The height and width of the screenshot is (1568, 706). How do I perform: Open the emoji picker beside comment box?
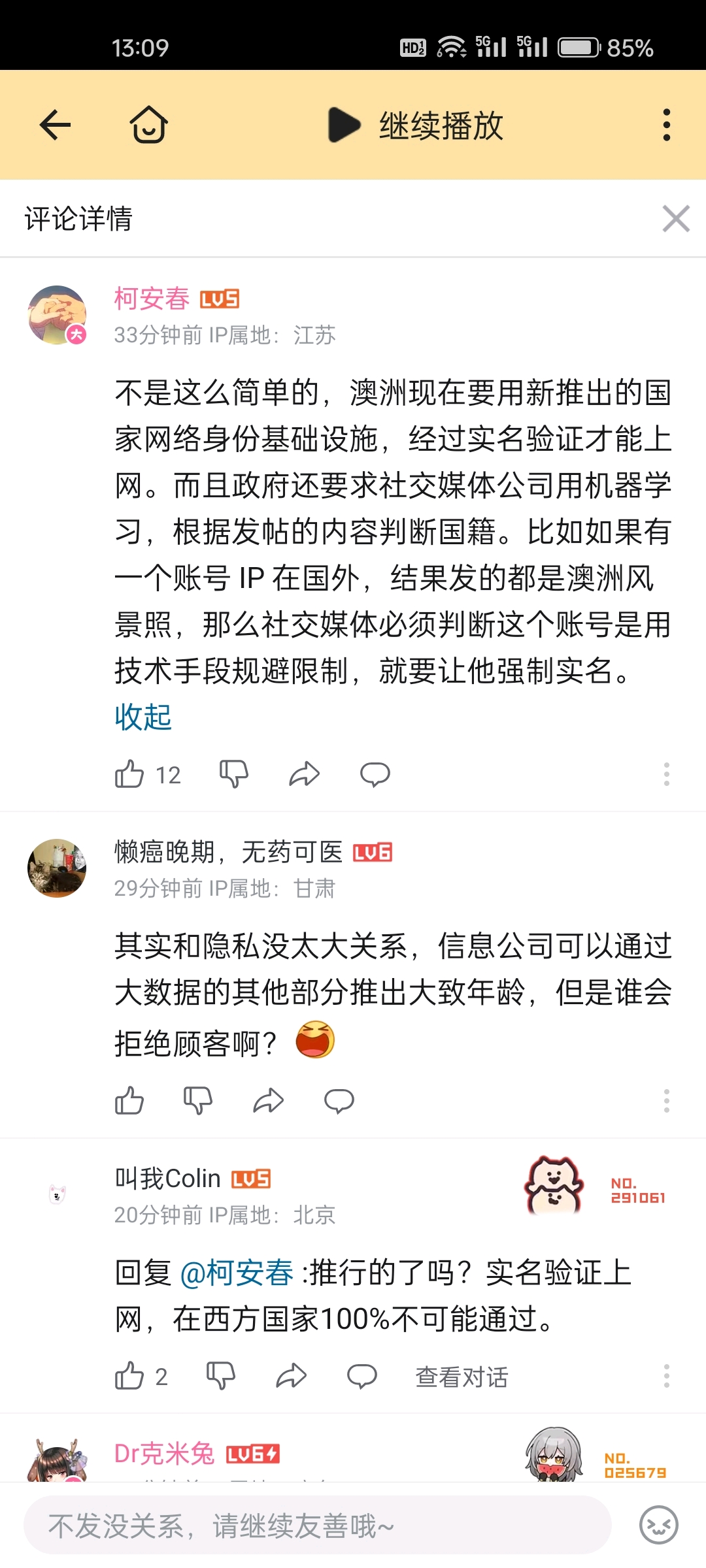point(658,1526)
